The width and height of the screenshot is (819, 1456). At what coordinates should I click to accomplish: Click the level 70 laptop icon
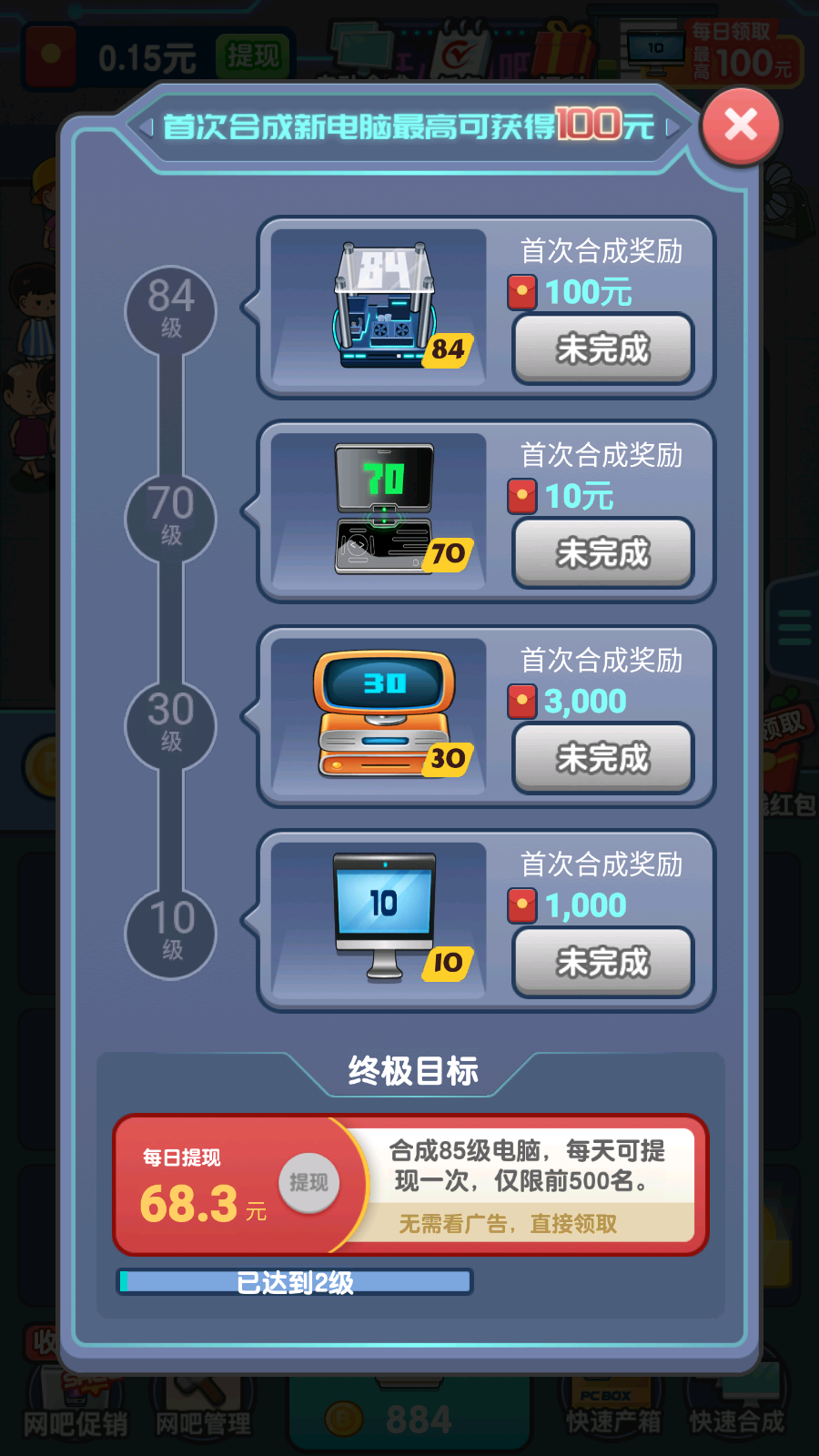tap(382, 510)
